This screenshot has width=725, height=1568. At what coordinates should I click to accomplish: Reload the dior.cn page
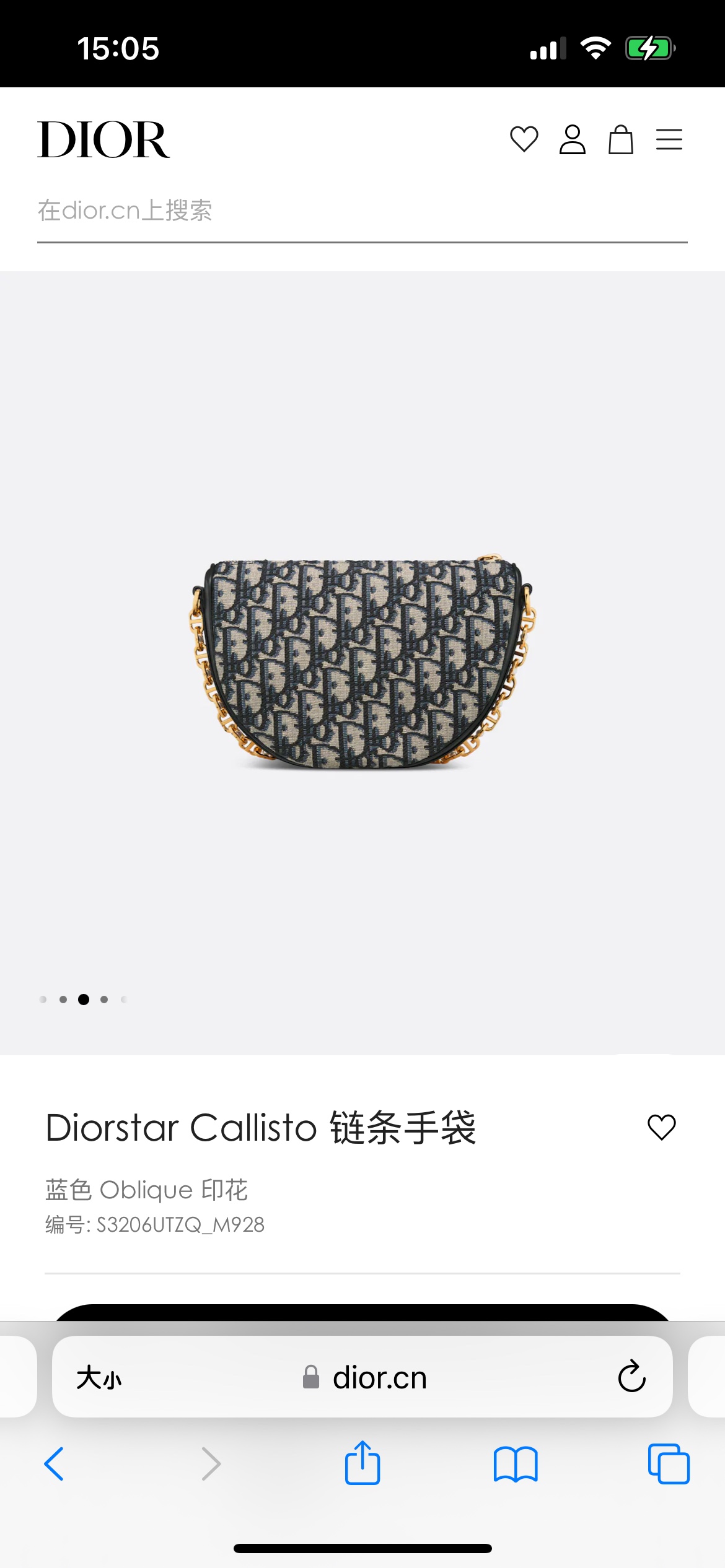tap(631, 1377)
